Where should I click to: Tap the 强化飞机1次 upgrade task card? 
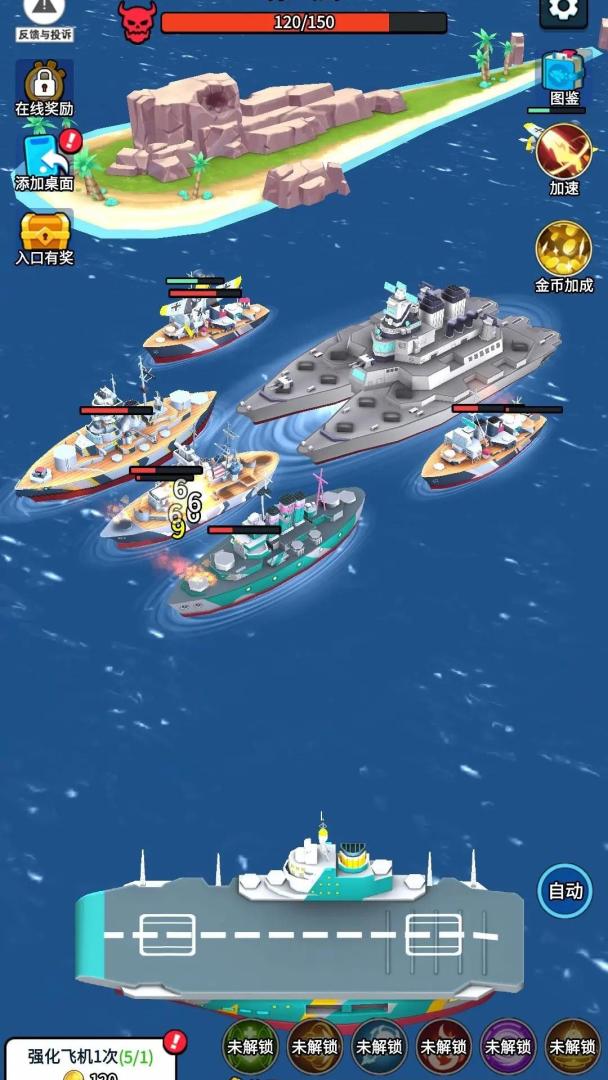click(90, 1059)
